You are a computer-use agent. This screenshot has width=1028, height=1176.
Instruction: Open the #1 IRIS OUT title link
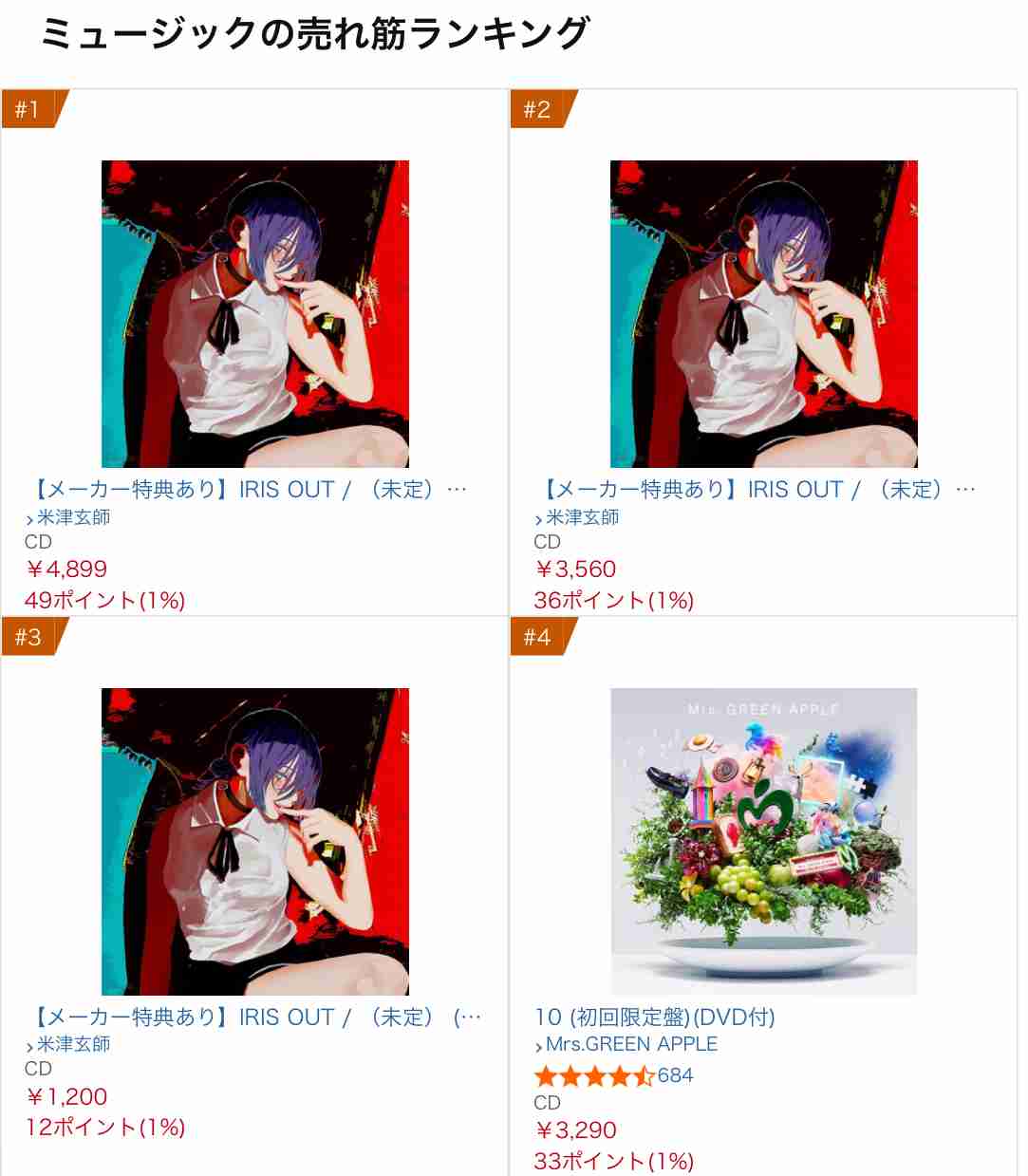(x=251, y=490)
